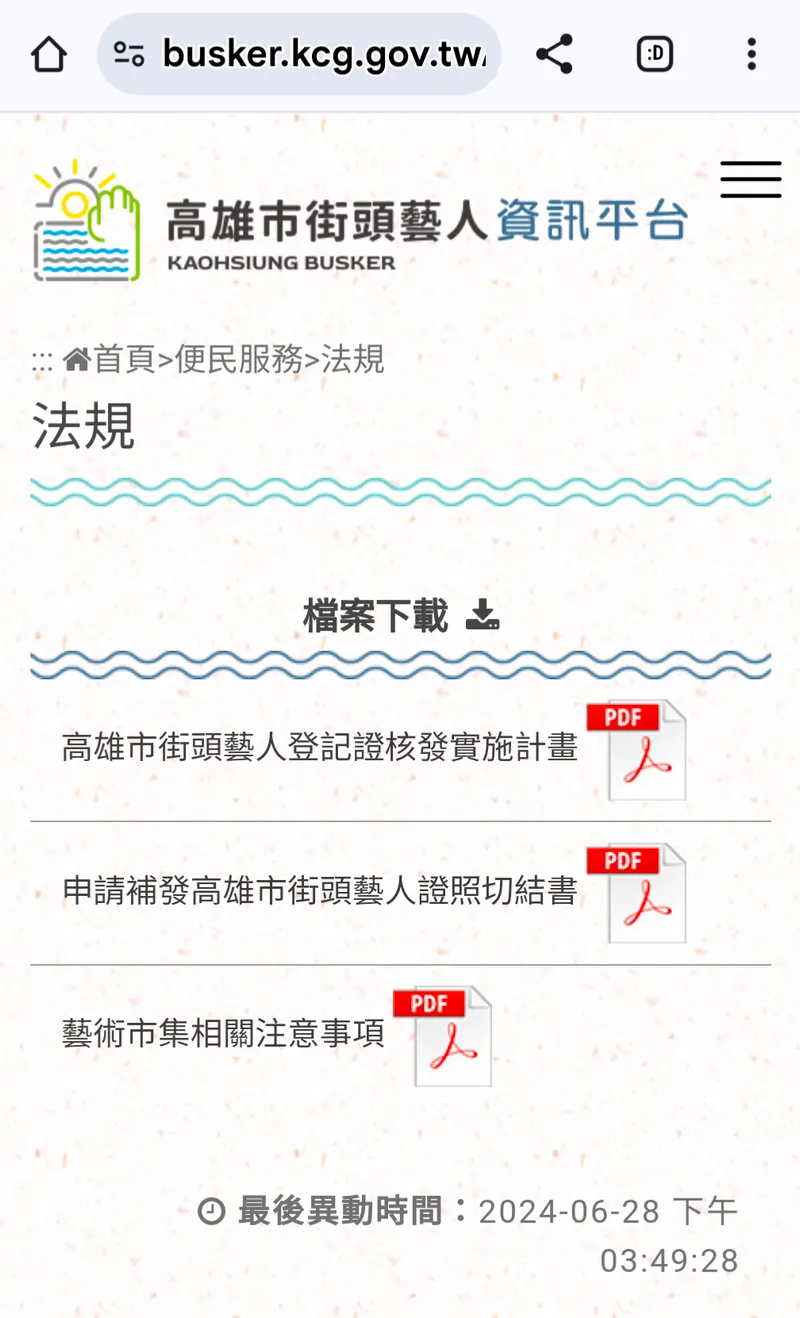Viewport: 800px width, 1318px height.
Task: Open the 便民服務 breadcrumb link
Action: (238, 359)
